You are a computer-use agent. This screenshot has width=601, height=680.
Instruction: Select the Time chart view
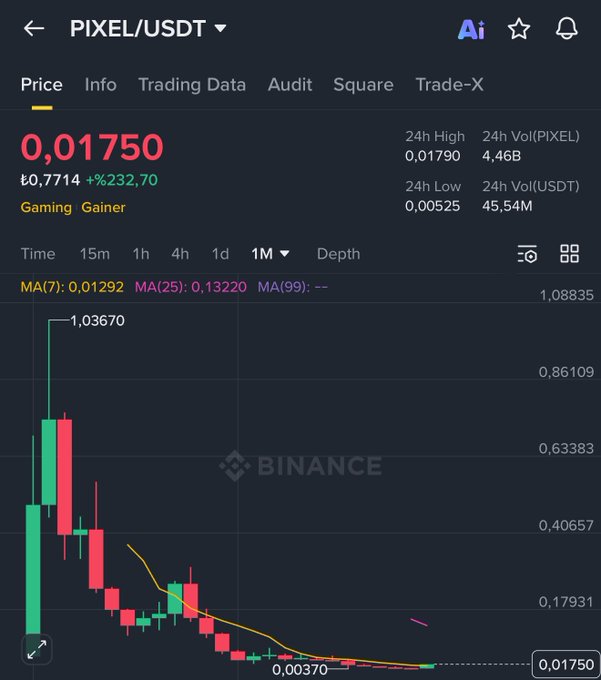tap(38, 254)
